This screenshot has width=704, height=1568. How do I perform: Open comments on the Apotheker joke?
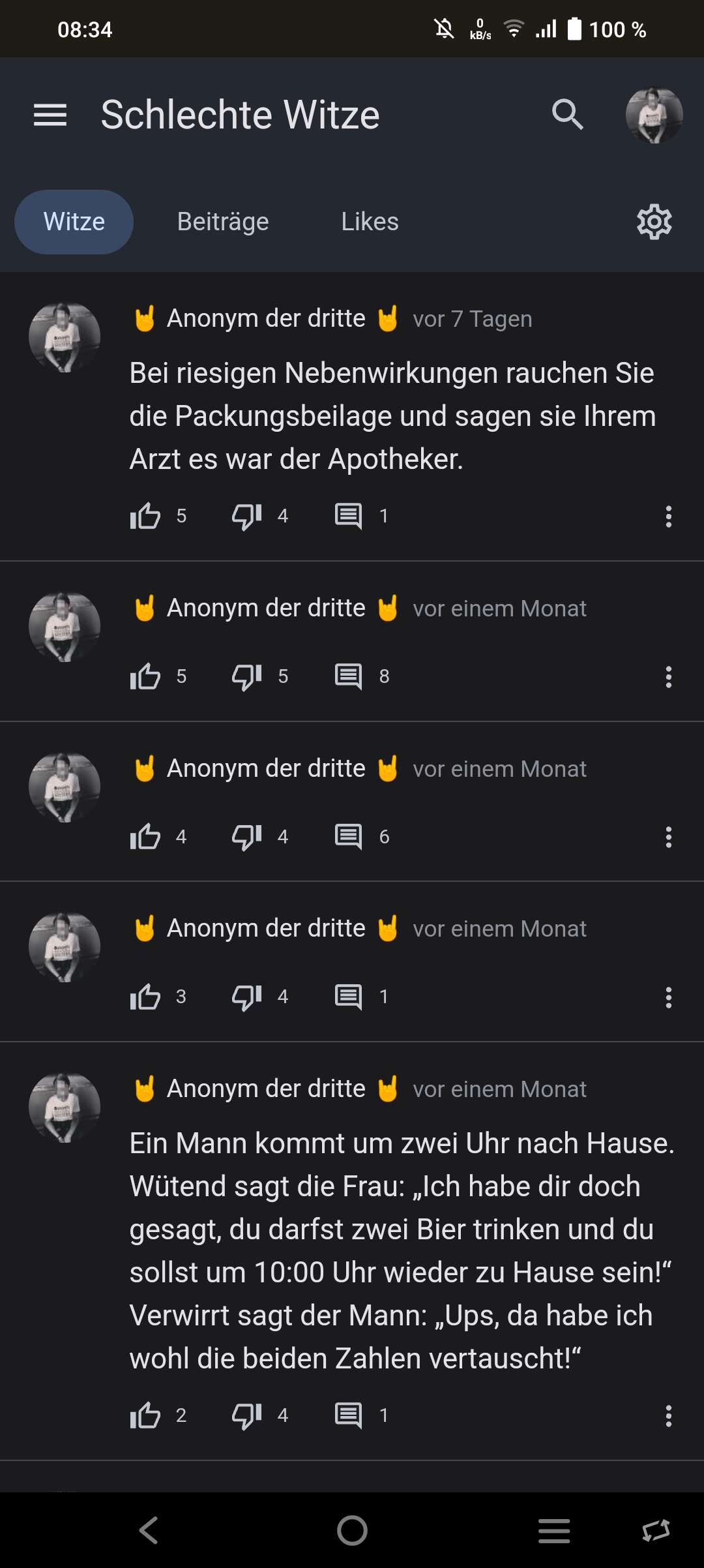(349, 516)
